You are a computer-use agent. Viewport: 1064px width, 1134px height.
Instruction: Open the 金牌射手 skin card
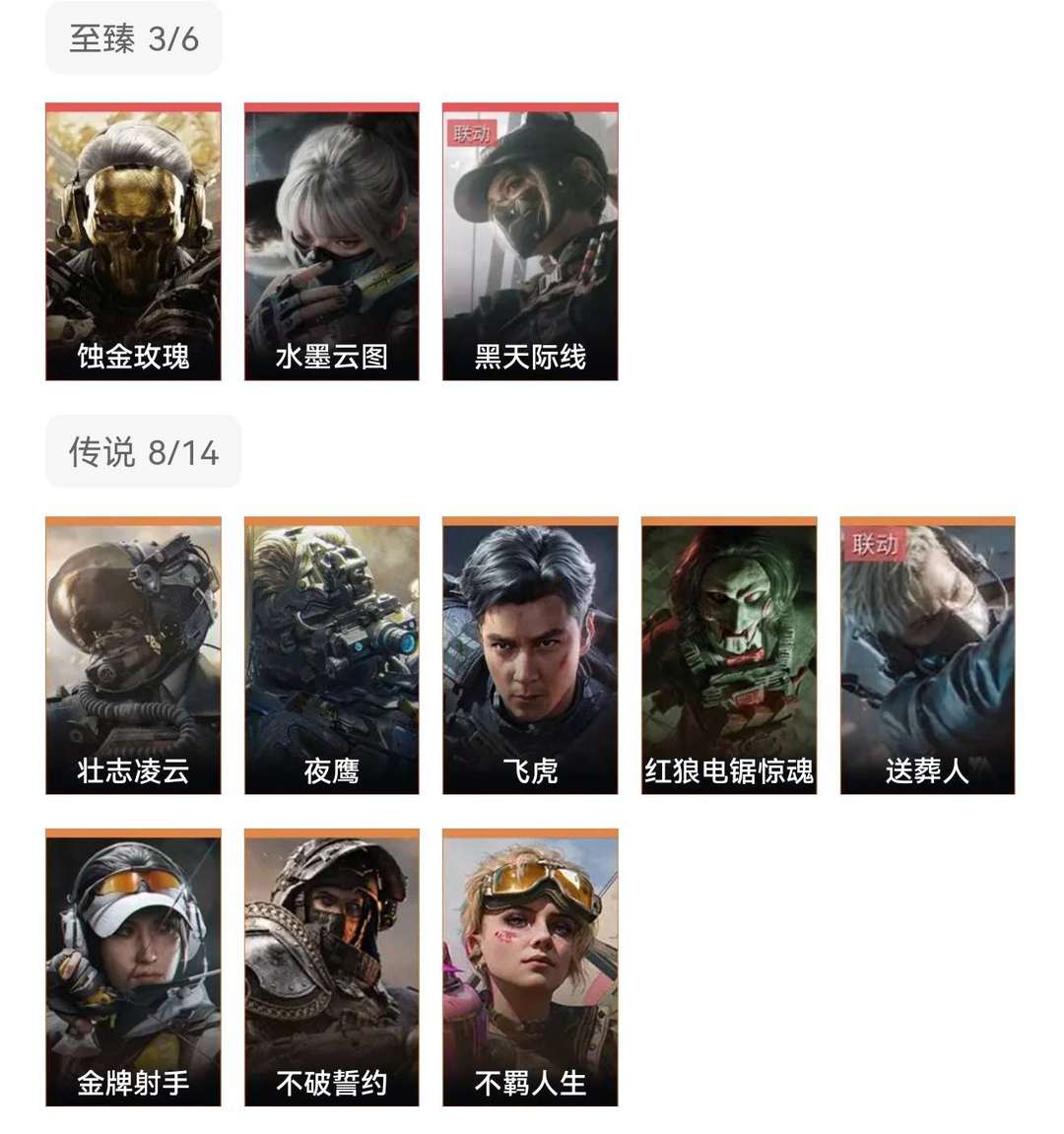[x=133, y=967]
